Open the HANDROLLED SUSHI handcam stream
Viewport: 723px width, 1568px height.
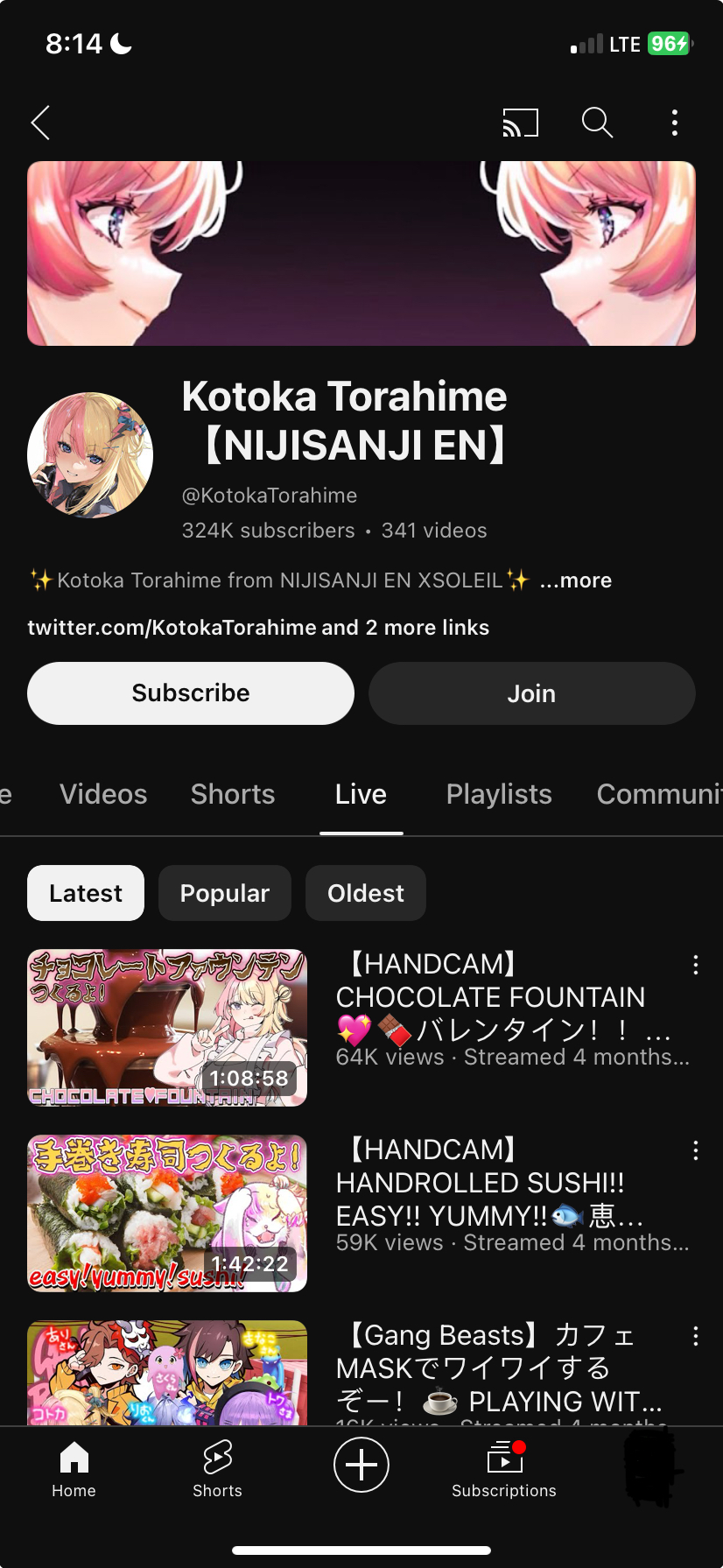(167, 1213)
